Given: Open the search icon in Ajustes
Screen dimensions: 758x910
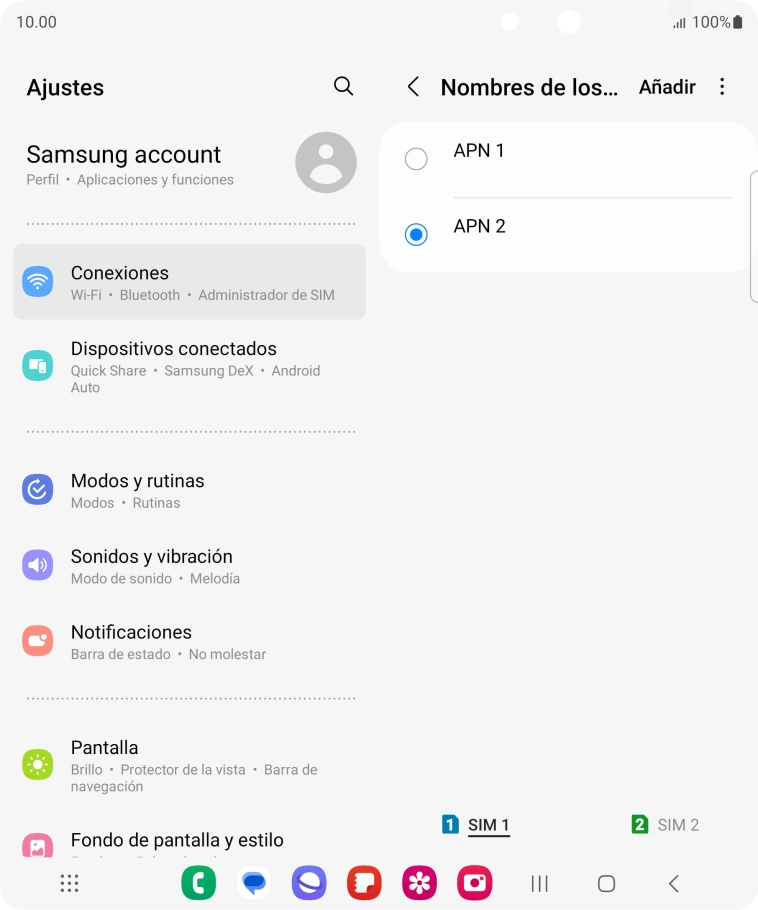Looking at the screenshot, I should click(343, 87).
